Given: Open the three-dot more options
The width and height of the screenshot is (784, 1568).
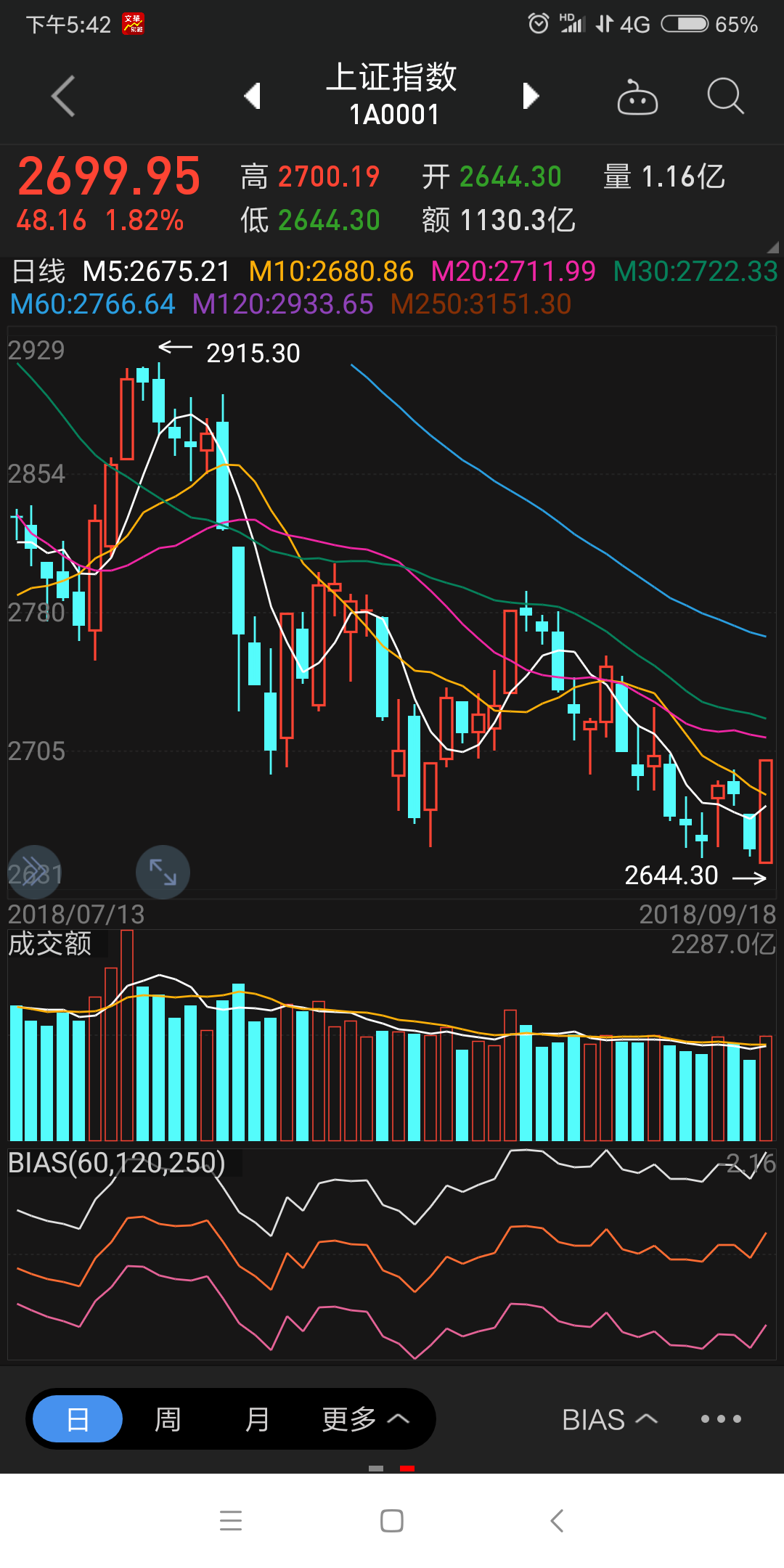Looking at the screenshot, I should coord(721,1418).
